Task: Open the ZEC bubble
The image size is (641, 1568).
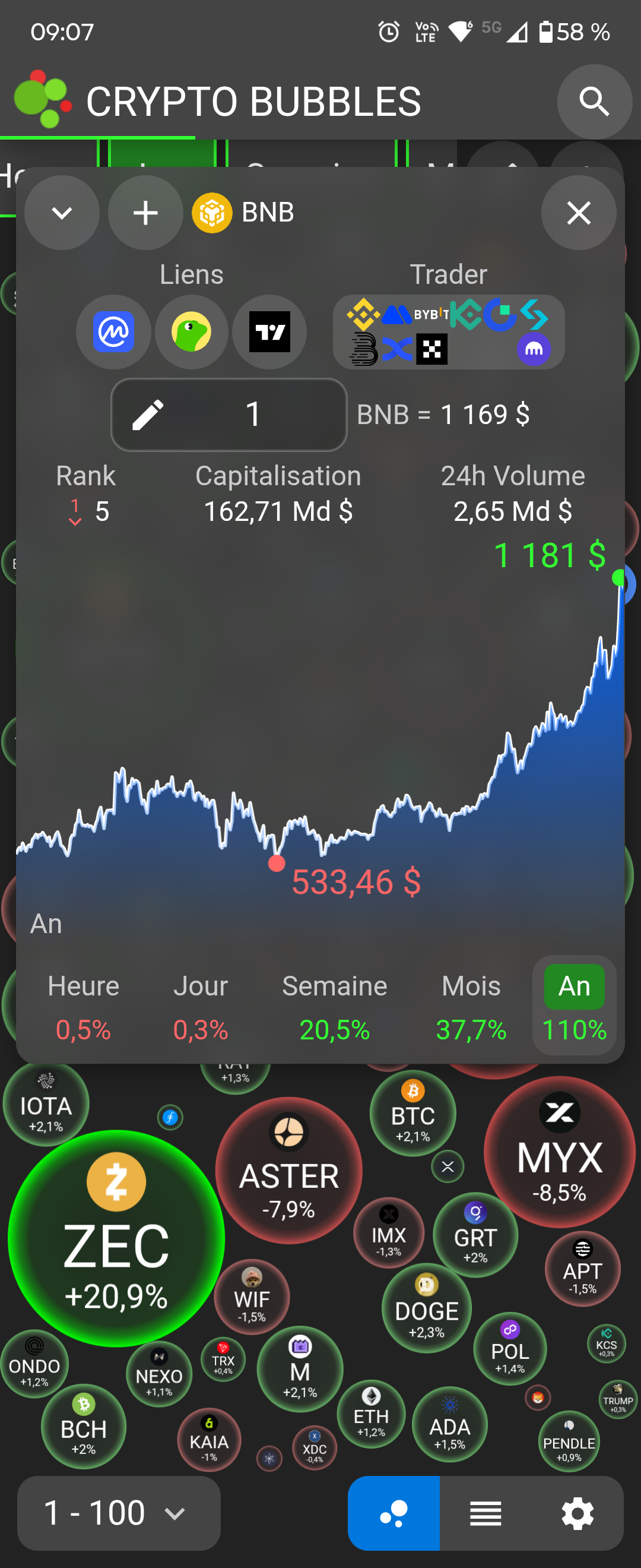Action: [x=116, y=1239]
